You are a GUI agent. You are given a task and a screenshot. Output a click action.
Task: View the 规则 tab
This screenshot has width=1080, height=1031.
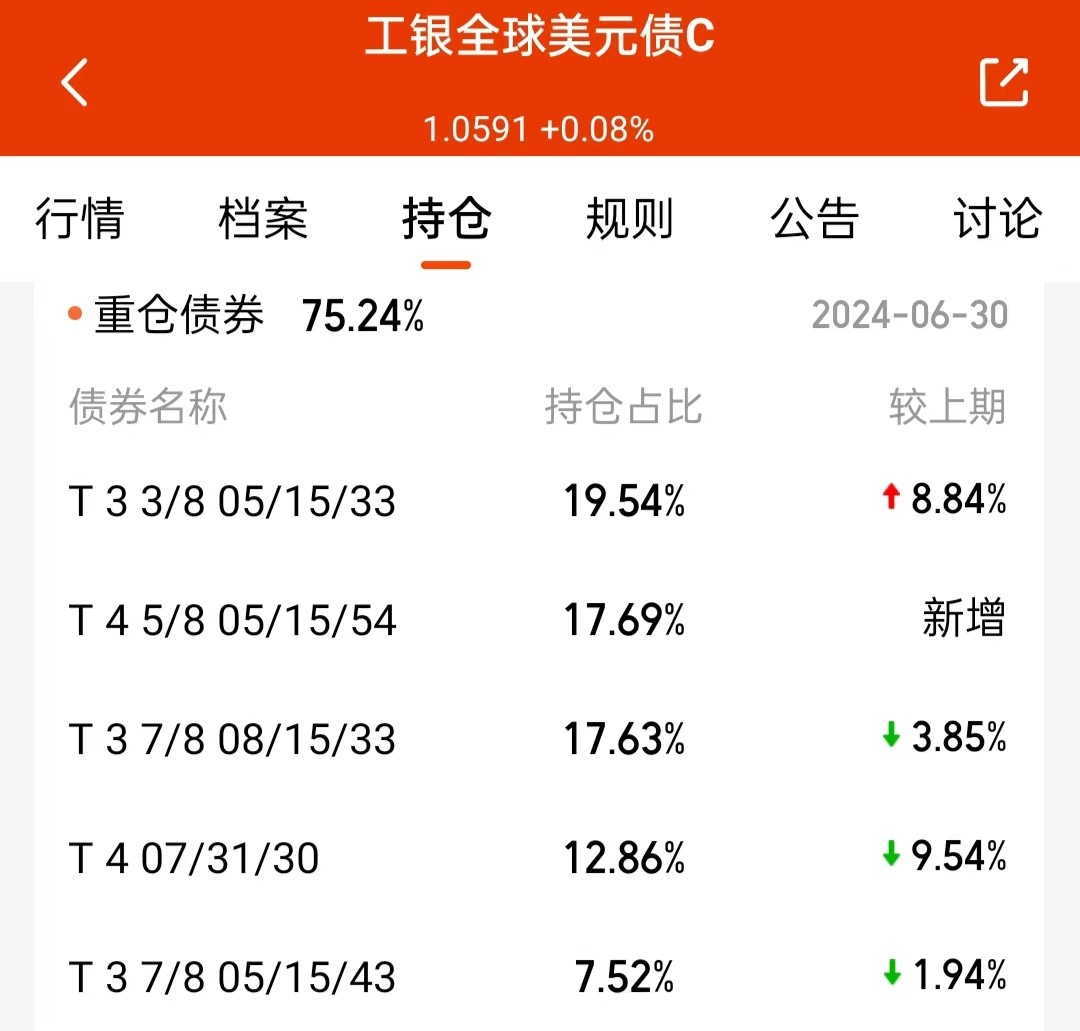tap(630, 219)
